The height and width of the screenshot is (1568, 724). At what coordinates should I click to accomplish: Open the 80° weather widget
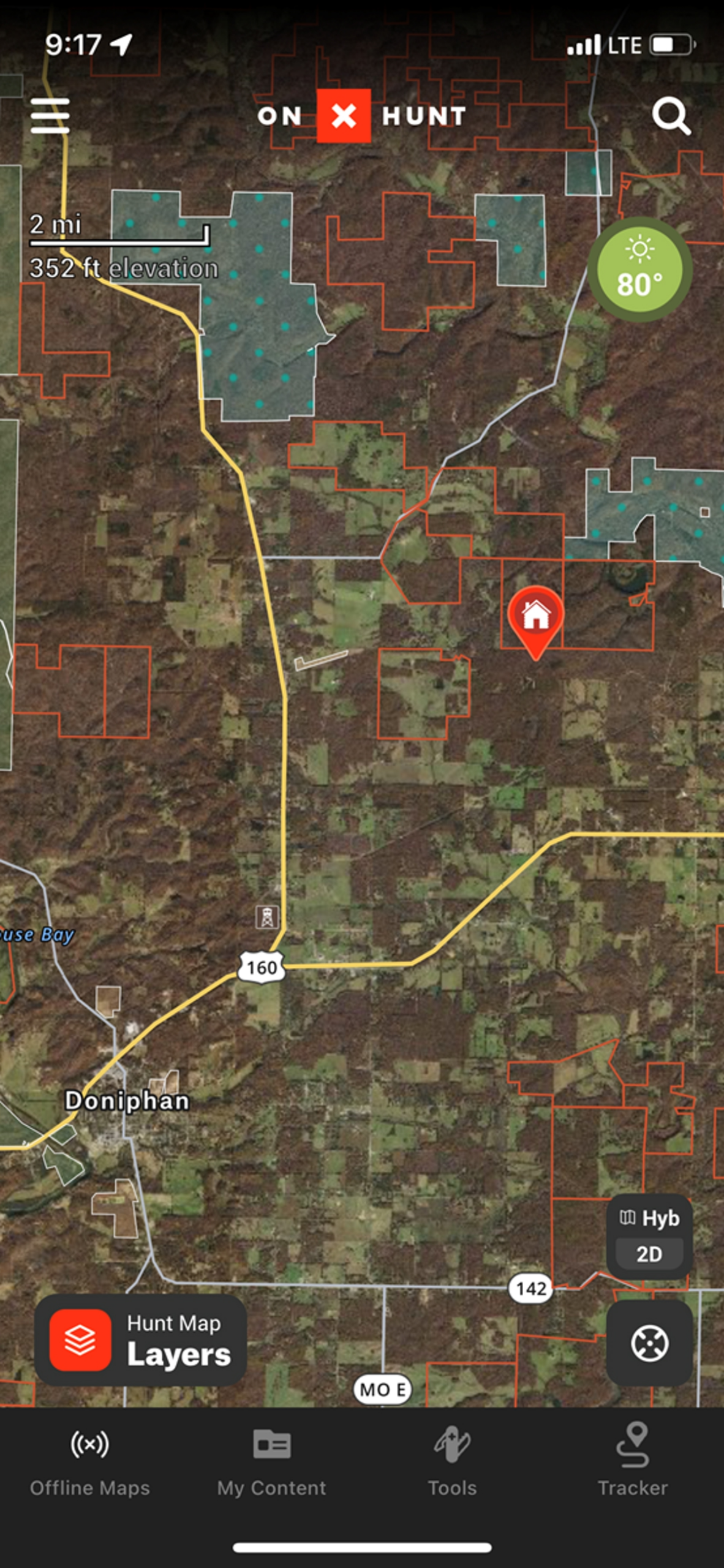tap(639, 270)
